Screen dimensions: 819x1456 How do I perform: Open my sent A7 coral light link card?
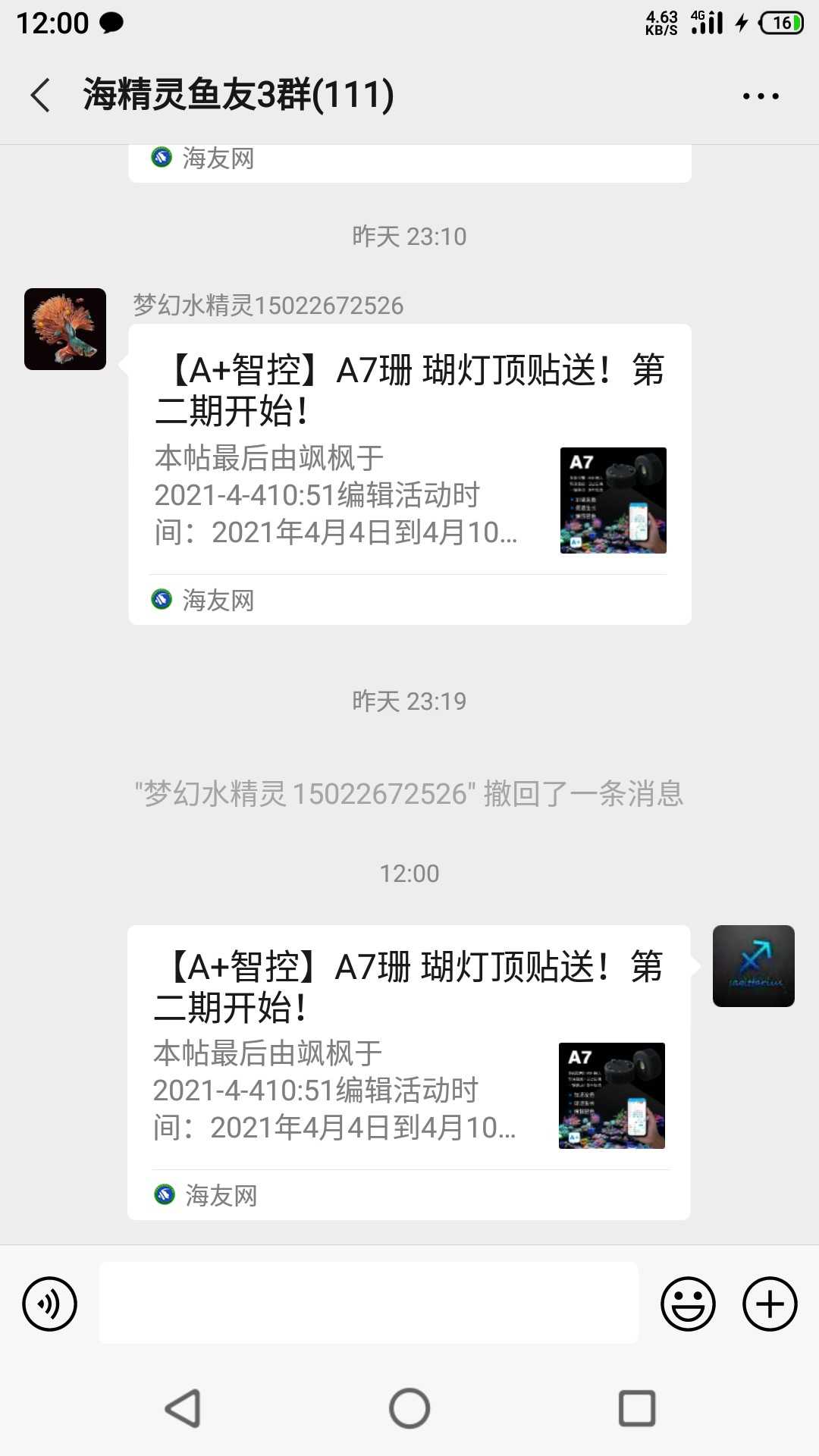409,1071
